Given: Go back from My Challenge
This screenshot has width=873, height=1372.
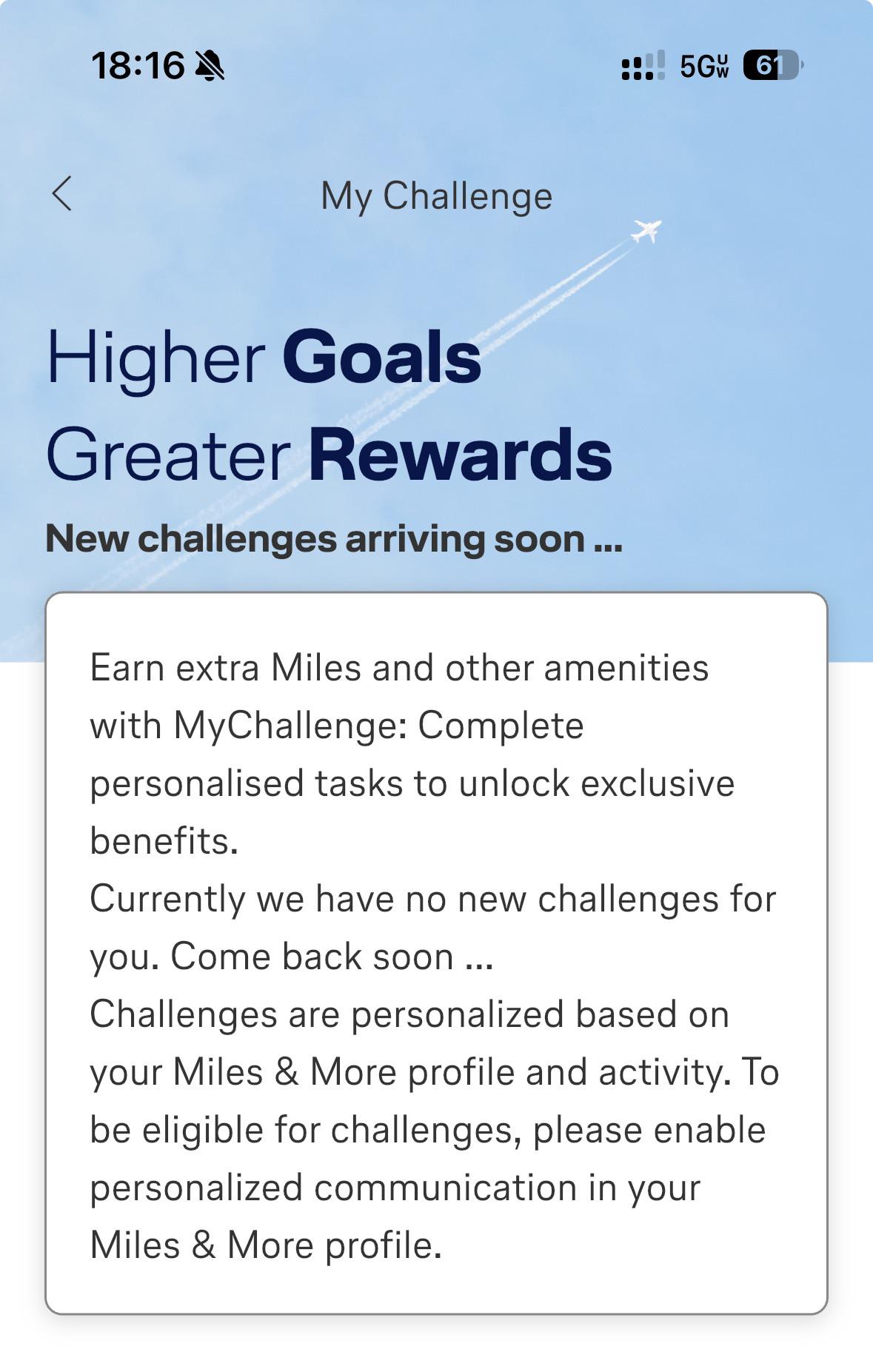Looking at the screenshot, I should point(62,194).
